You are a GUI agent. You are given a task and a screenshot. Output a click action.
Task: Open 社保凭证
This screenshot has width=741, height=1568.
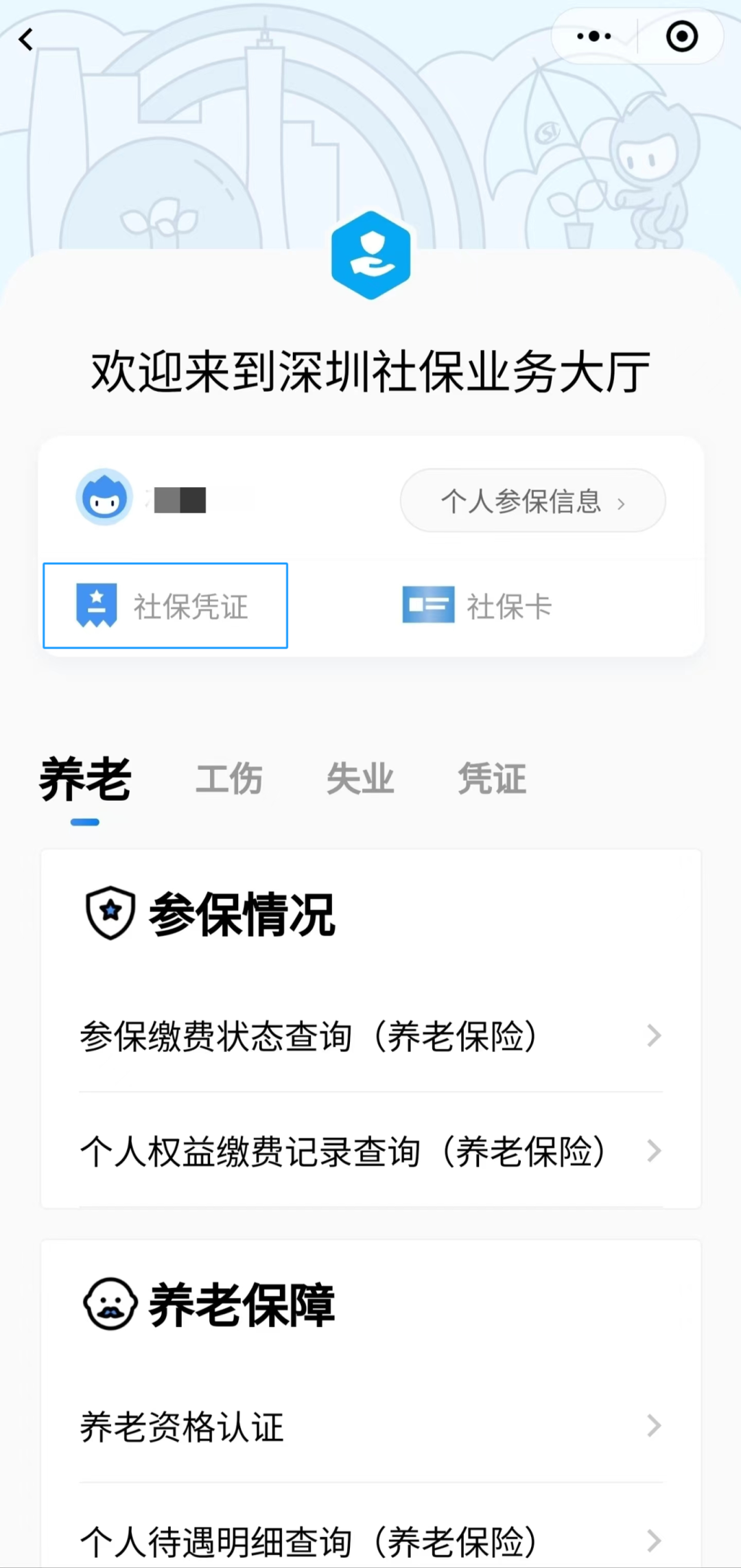(165, 606)
